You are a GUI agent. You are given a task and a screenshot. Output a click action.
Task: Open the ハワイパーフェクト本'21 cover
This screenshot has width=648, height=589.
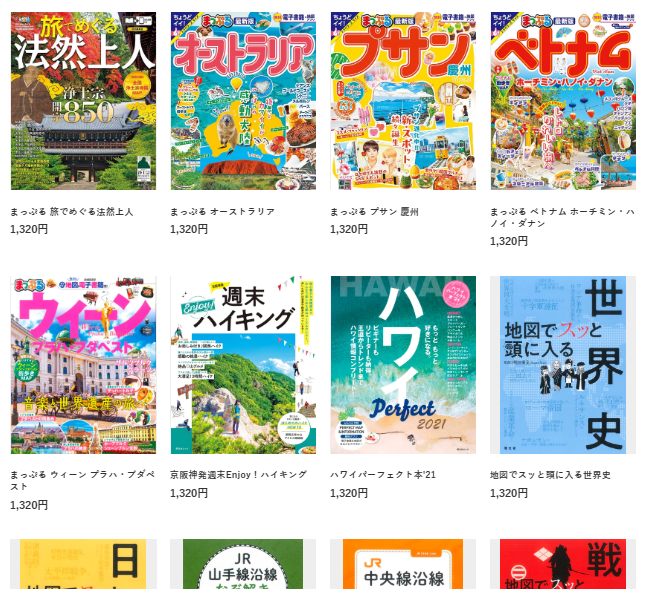point(403,365)
